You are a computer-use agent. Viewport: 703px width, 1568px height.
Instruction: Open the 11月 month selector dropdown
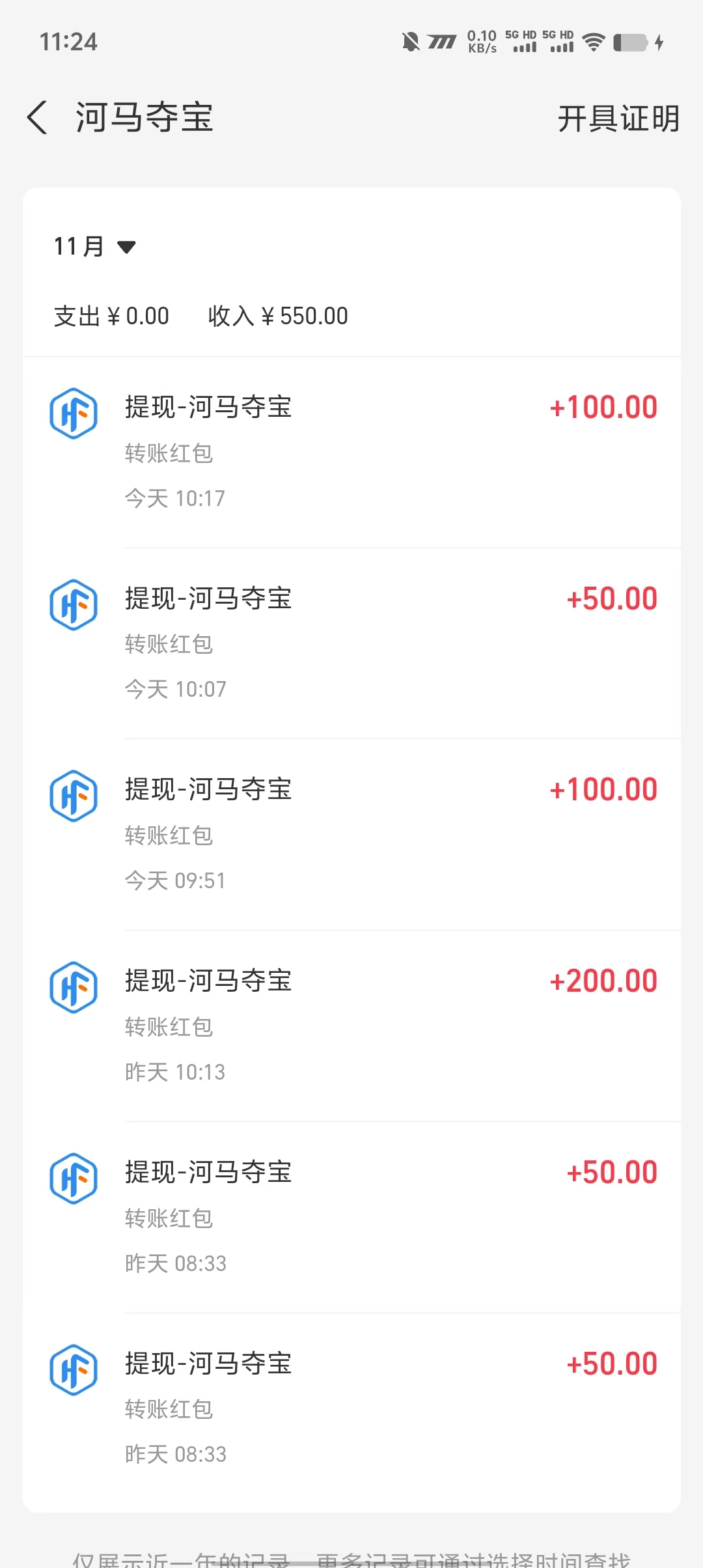coord(78,247)
